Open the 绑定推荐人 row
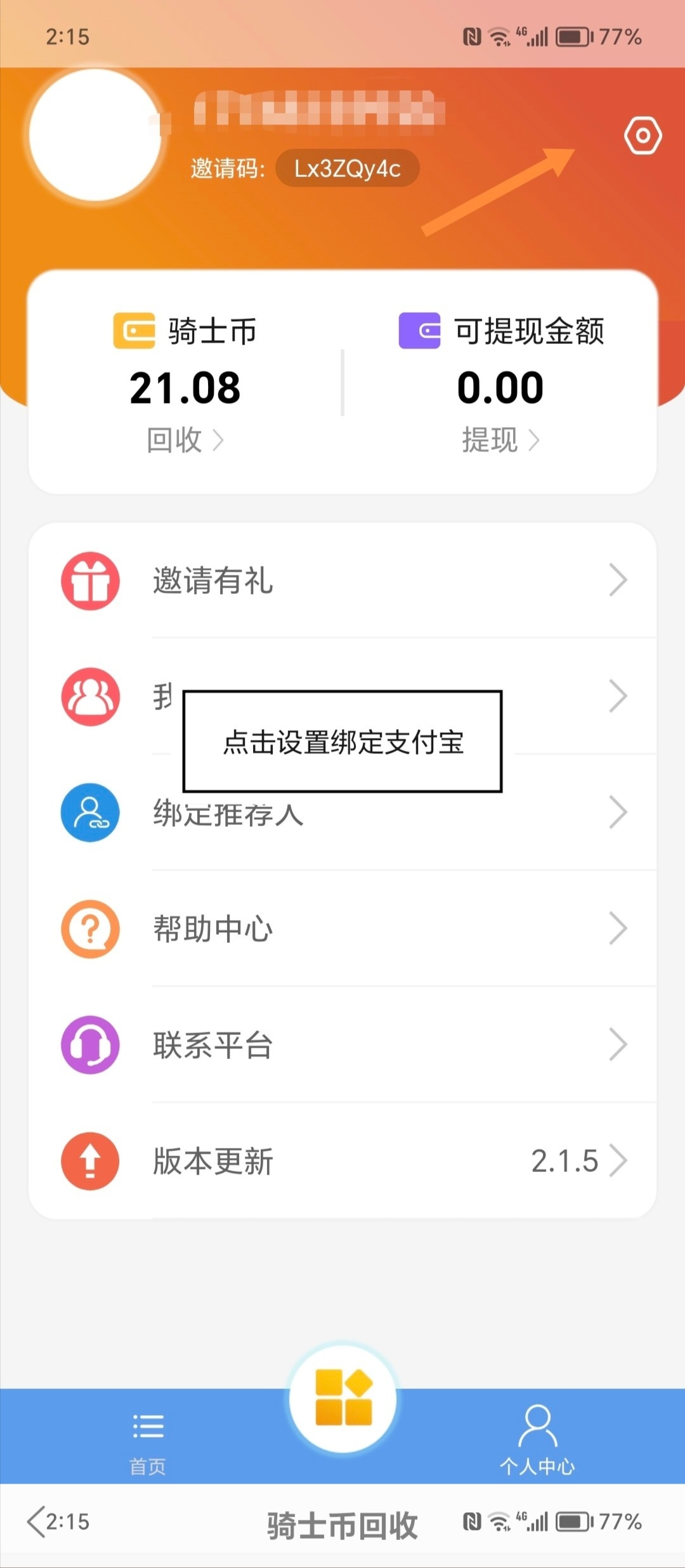 point(342,813)
